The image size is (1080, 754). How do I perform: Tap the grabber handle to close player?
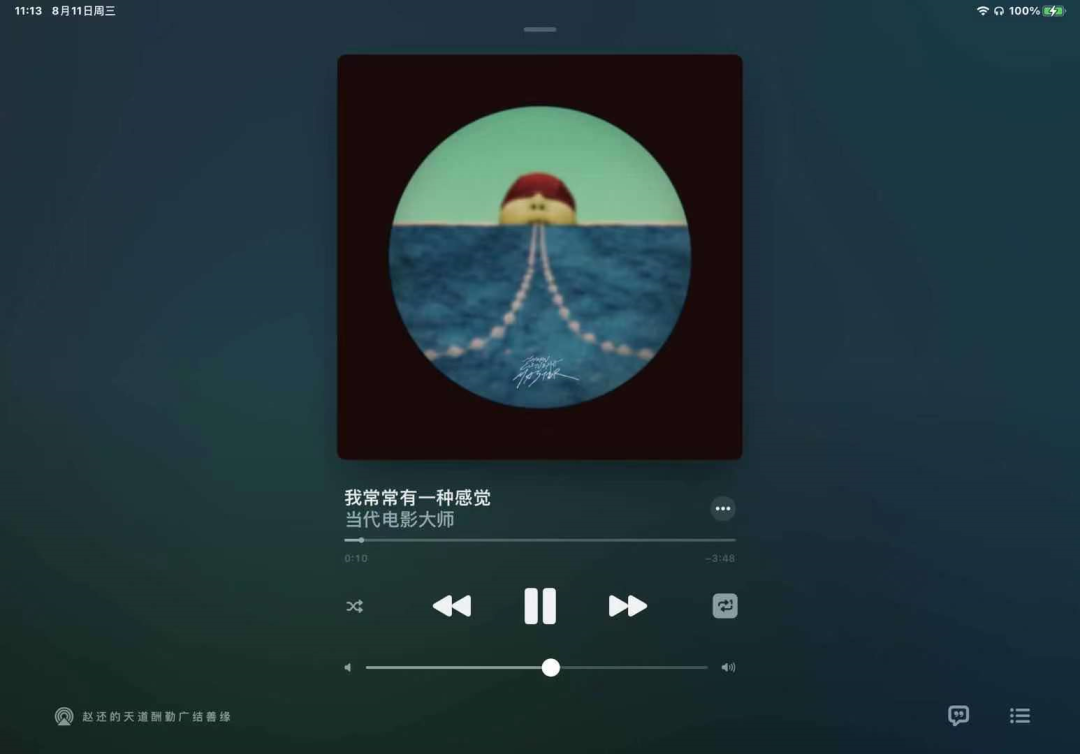coord(540,29)
